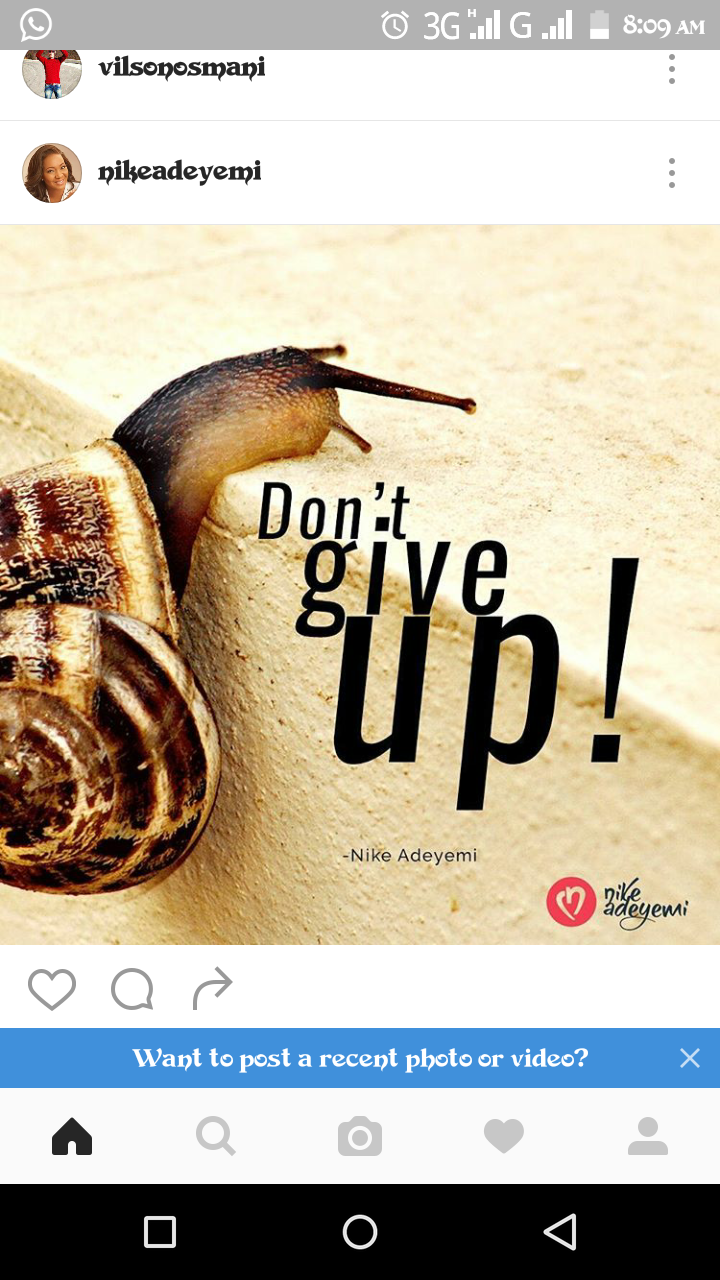Image resolution: width=720 pixels, height=1280 pixels.
Task: Switch to the Search tab
Action: click(x=216, y=1137)
